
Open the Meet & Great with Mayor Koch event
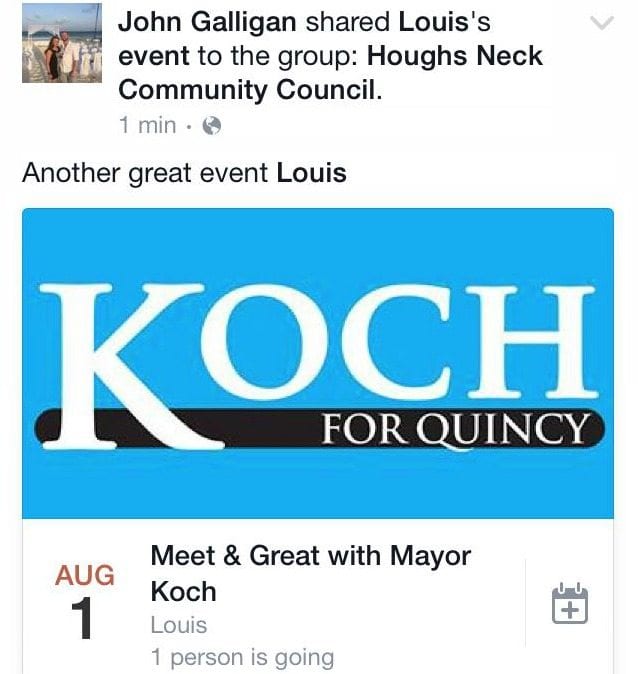click(x=310, y=572)
